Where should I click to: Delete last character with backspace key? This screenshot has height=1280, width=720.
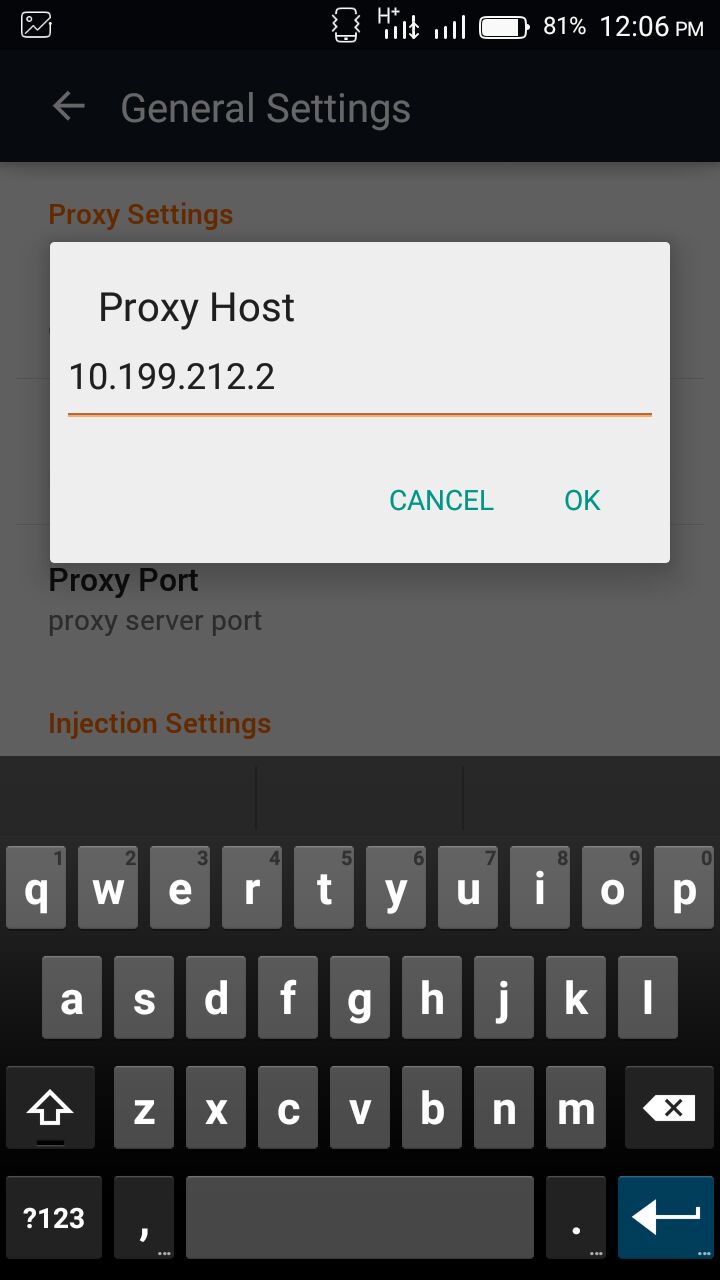pyautogui.click(x=669, y=1107)
